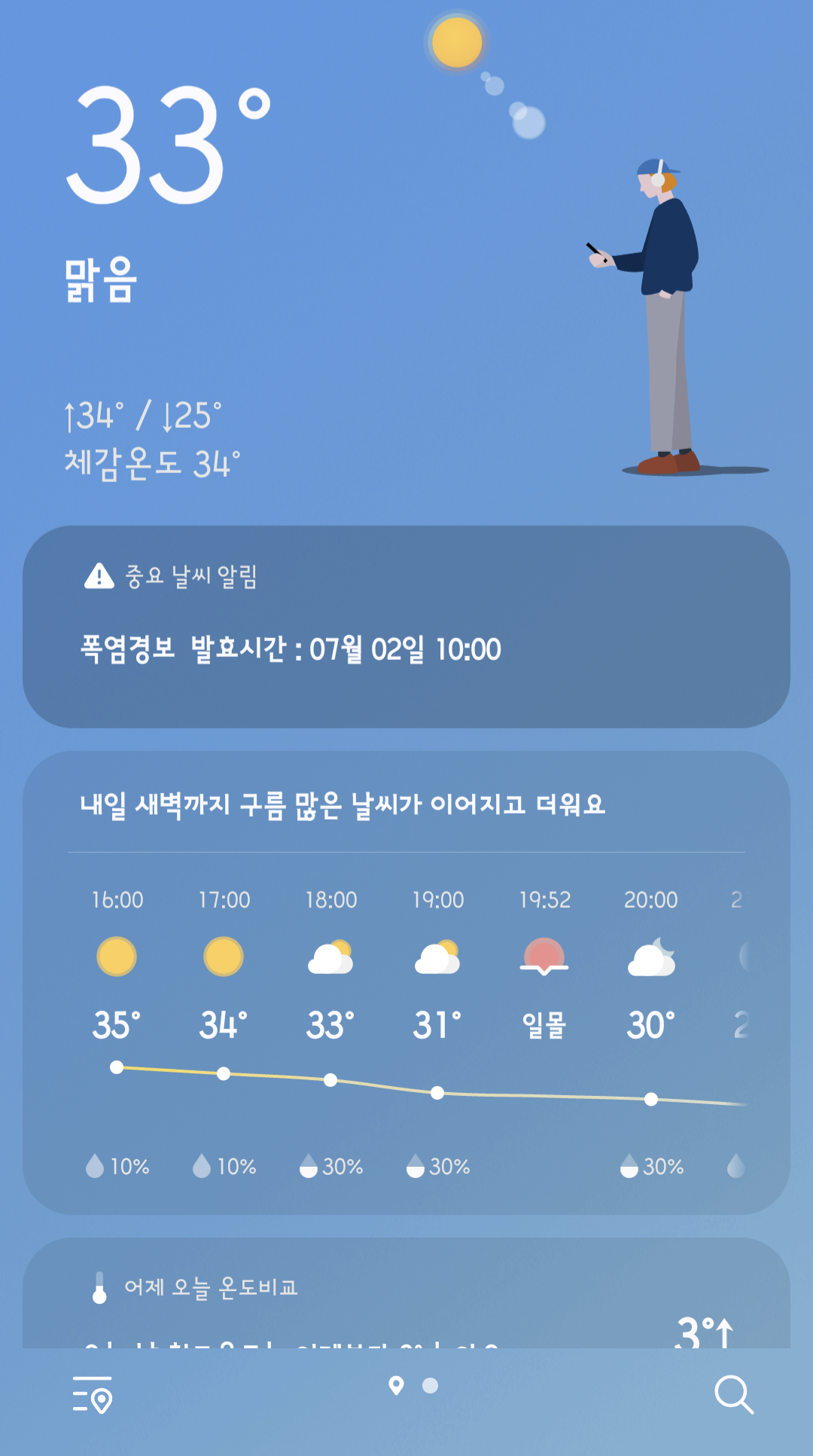The width and height of the screenshot is (813, 1456).
Task: Tap the search magnifier icon
Action: [734, 1394]
